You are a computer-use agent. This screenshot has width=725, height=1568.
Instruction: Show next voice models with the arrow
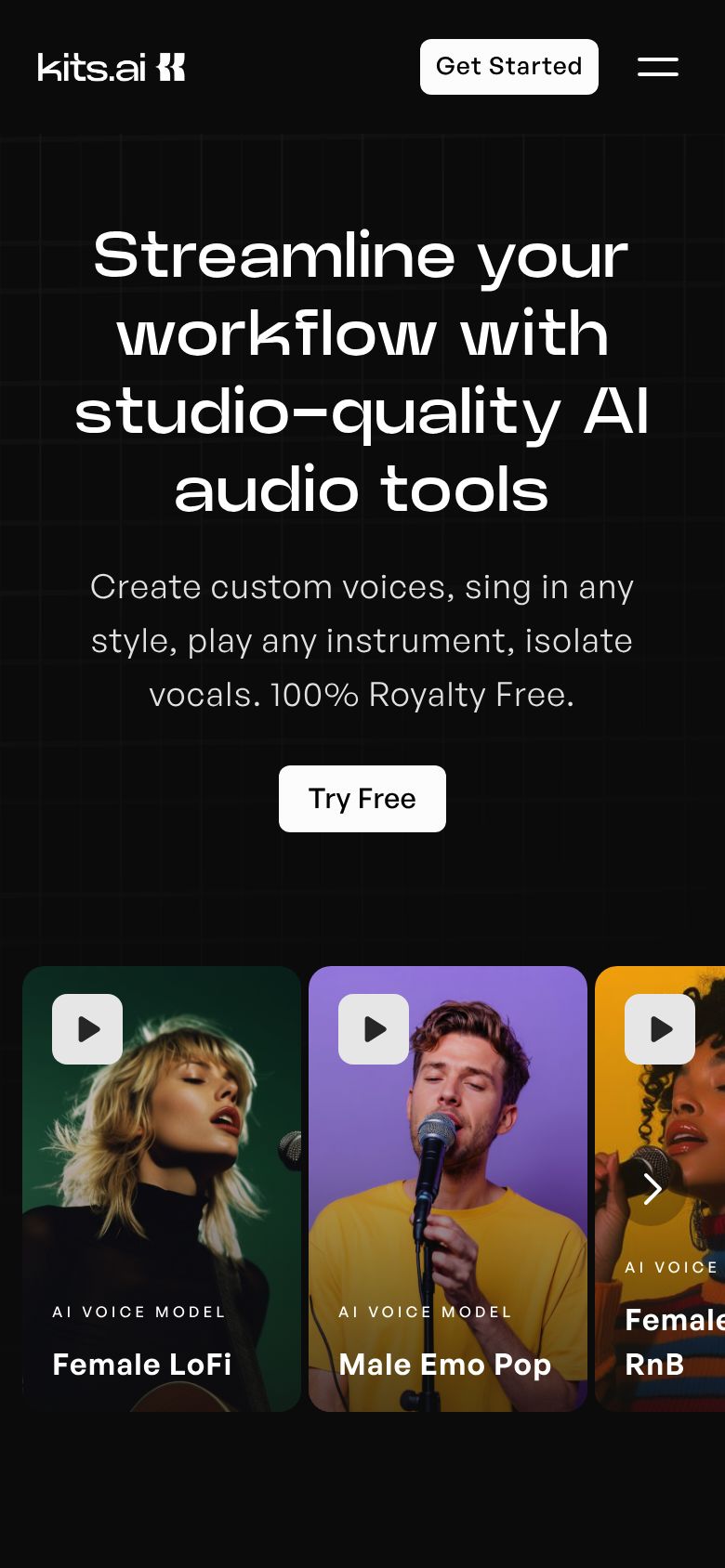click(652, 1188)
